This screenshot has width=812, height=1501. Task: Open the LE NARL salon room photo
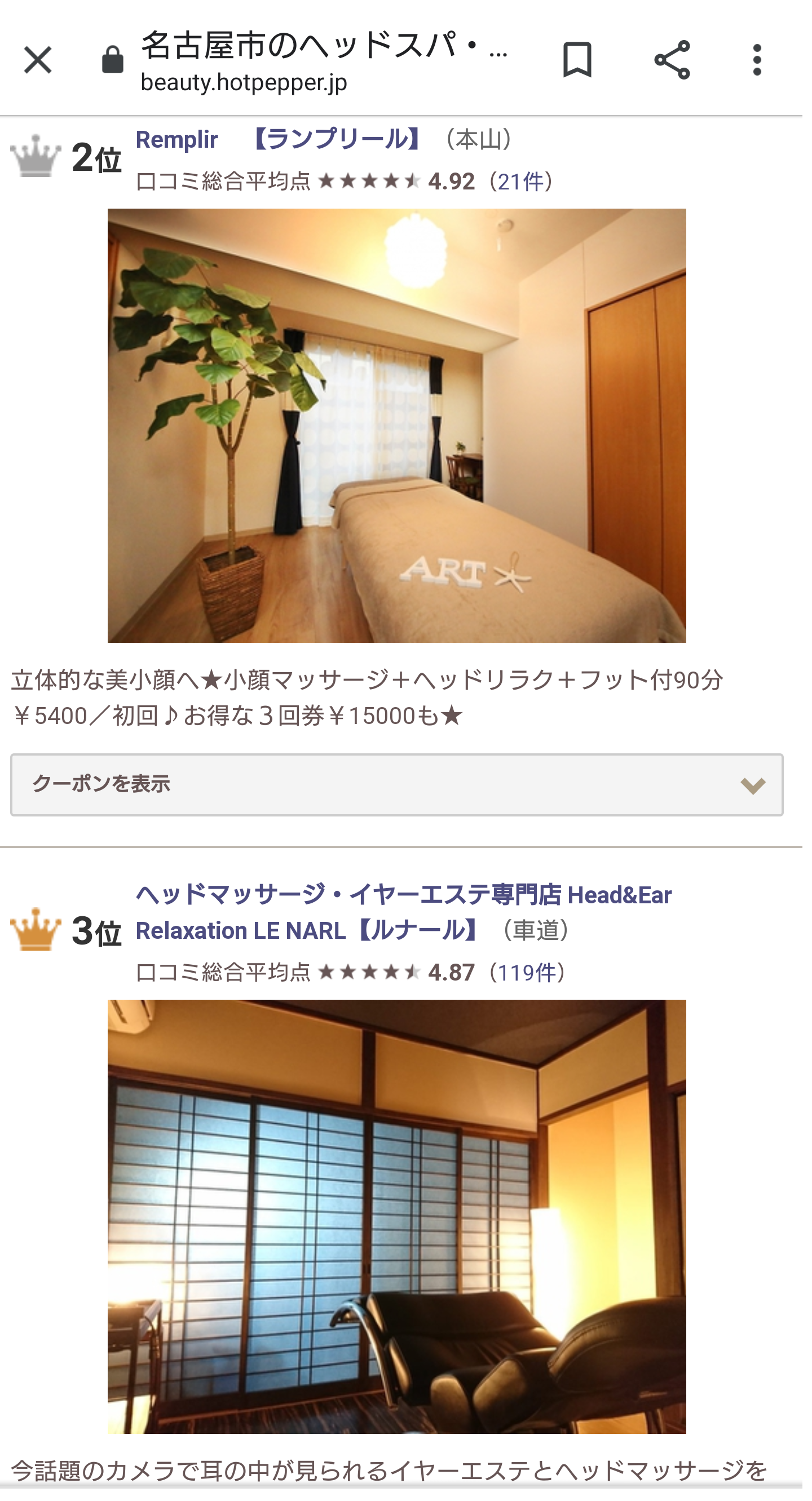click(x=396, y=1217)
